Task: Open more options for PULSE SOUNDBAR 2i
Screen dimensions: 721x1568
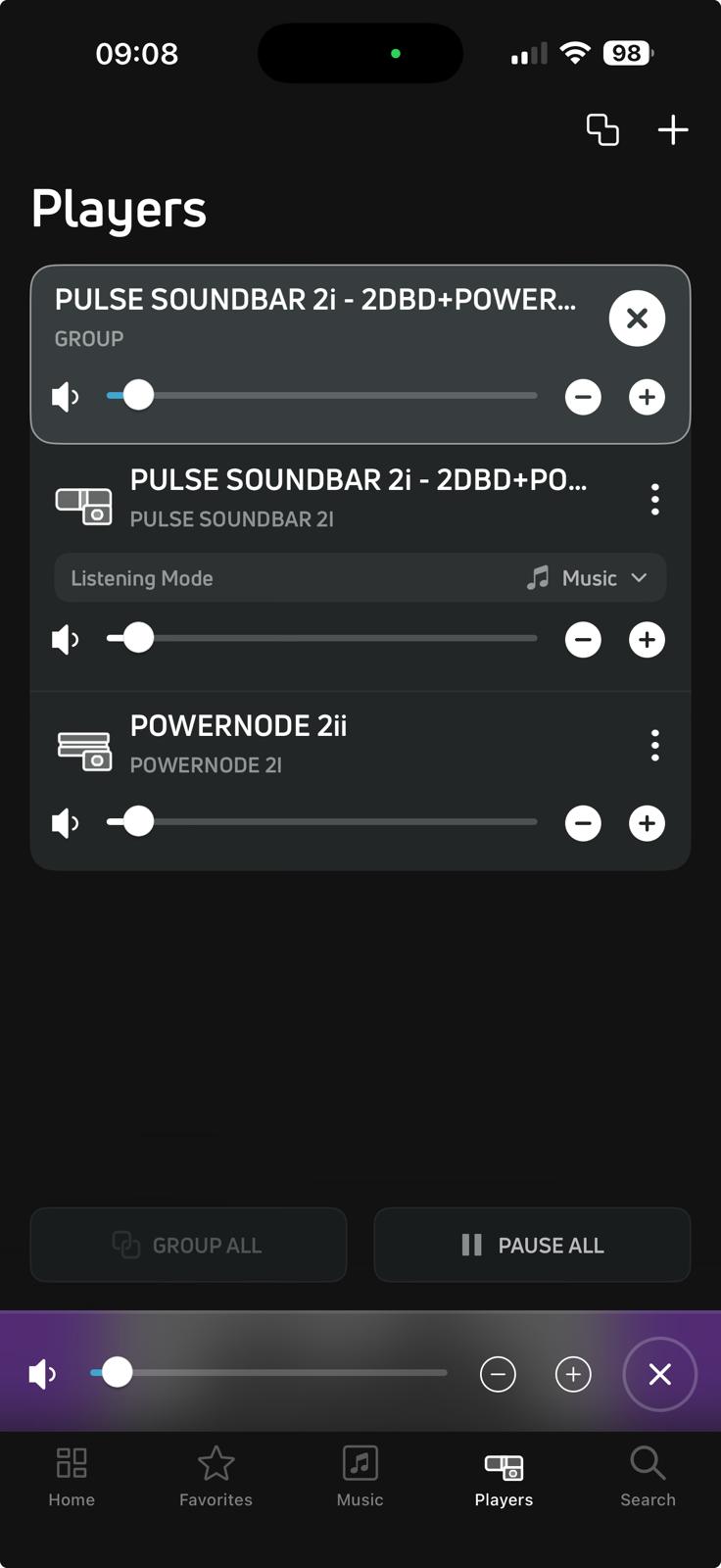Action: [x=655, y=500]
